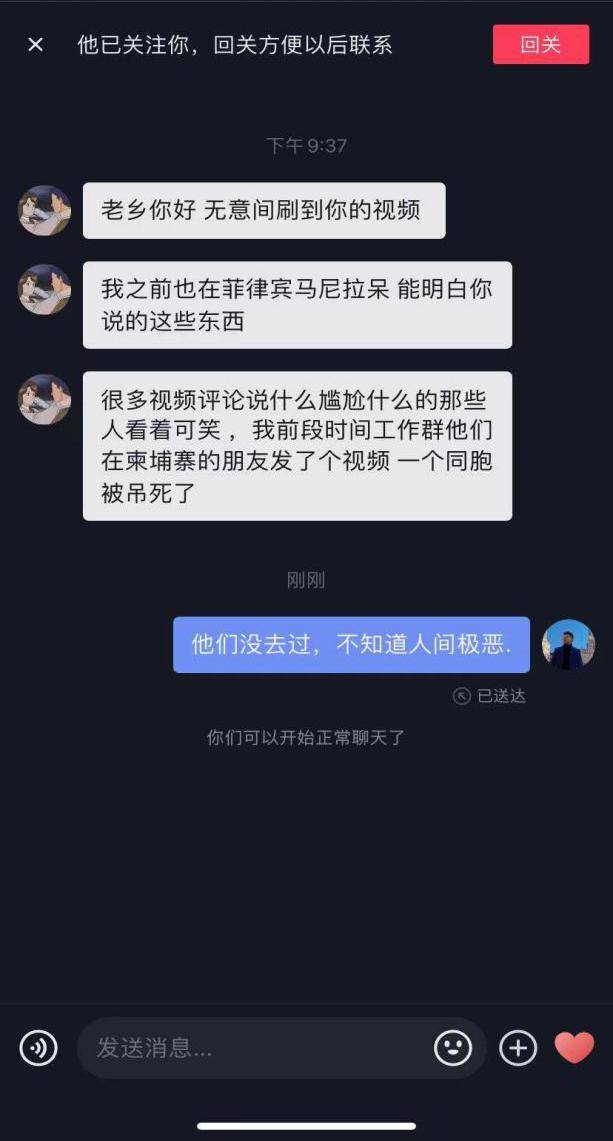Switch to voice message input
613x1141 pixels.
(38, 1048)
